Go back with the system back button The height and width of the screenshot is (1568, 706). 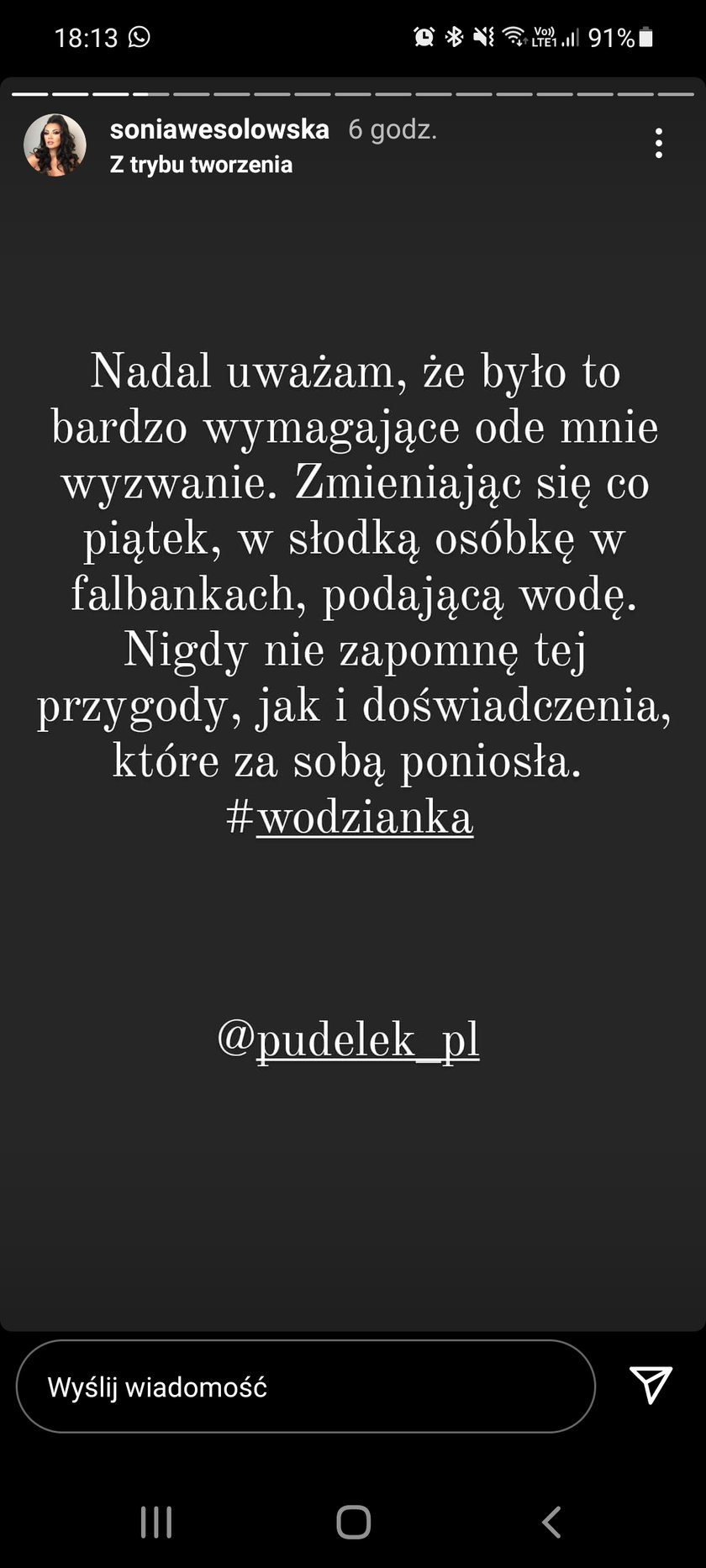pos(551,1522)
